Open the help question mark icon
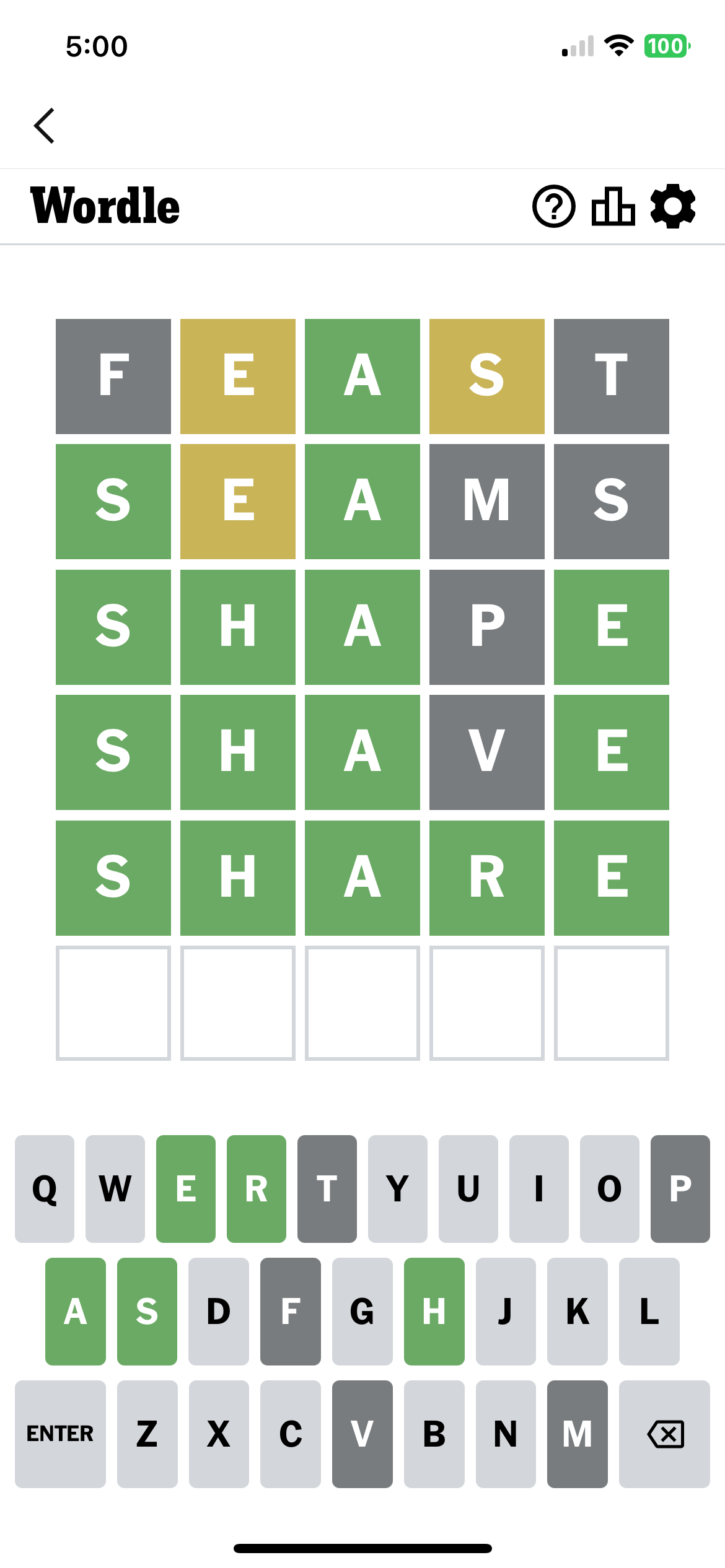The height and width of the screenshot is (1568, 725). (553, 206)
